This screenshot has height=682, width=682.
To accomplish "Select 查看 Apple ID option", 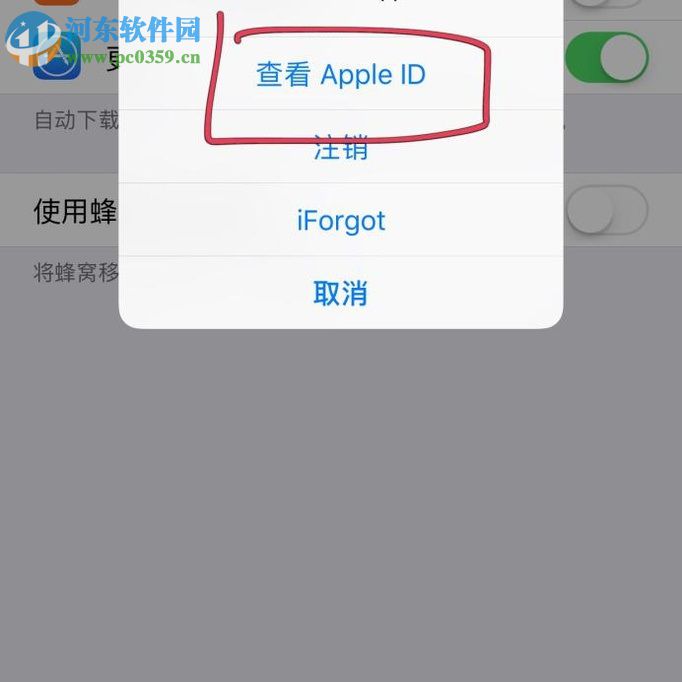I will tap(341, 75).
